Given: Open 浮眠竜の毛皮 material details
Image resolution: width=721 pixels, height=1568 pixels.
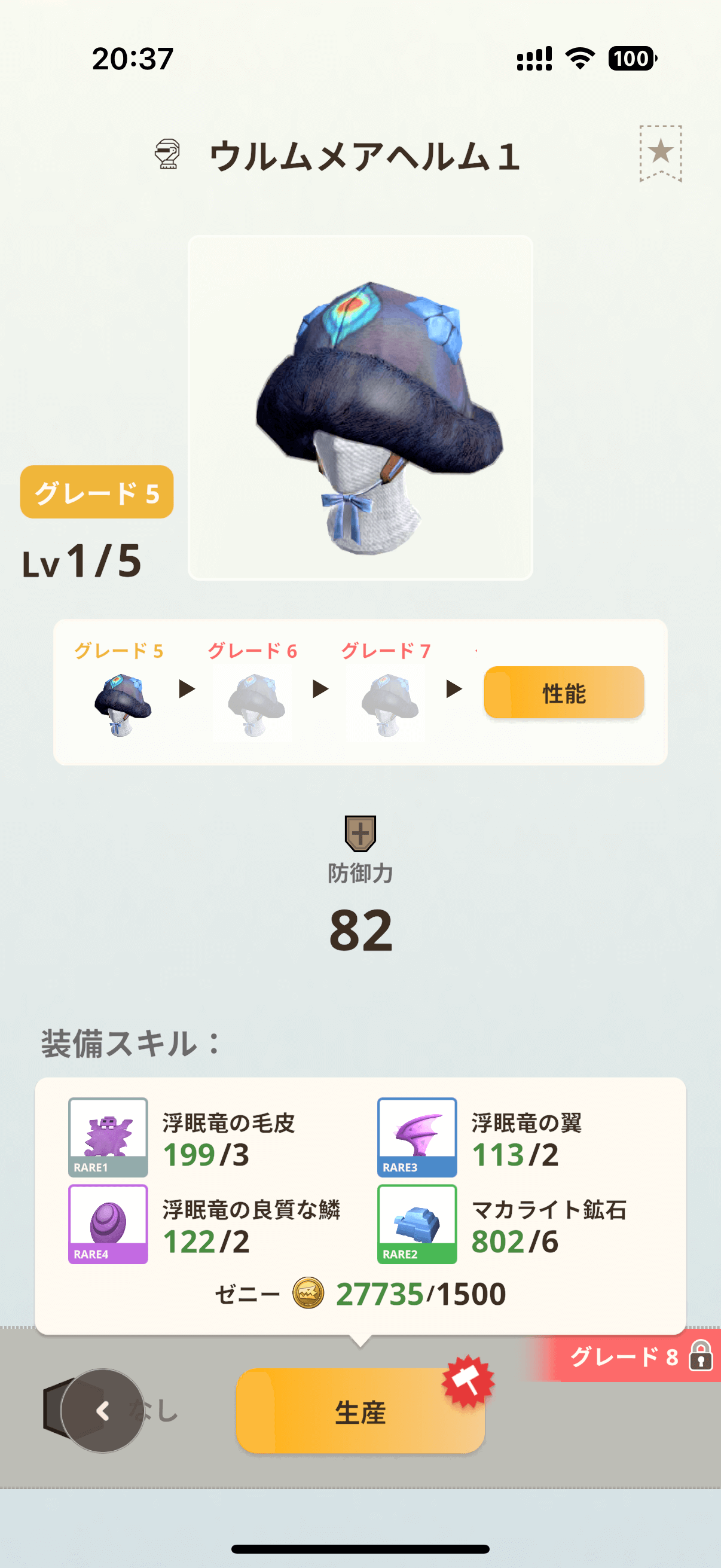Looking at the screenshot, I should tap(108, 1137).
